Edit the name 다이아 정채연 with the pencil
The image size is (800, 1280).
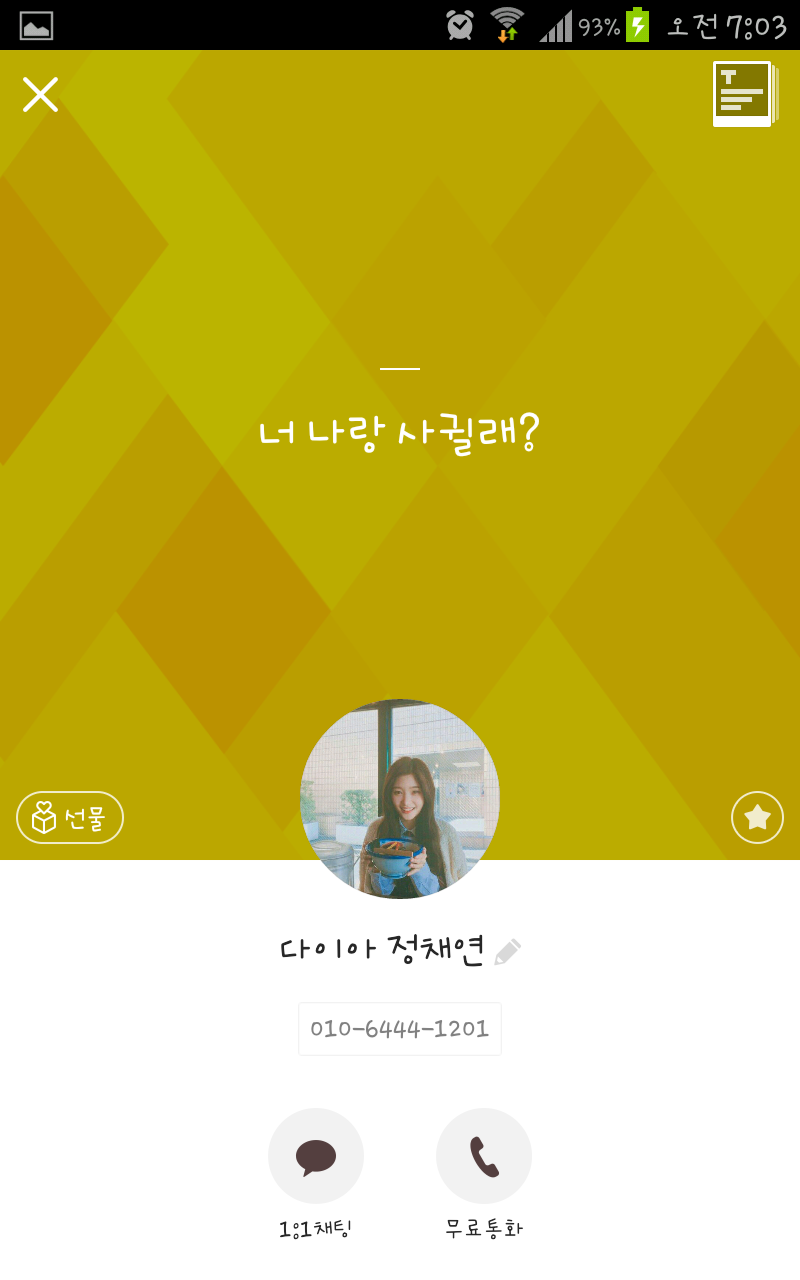pos(507,952)
